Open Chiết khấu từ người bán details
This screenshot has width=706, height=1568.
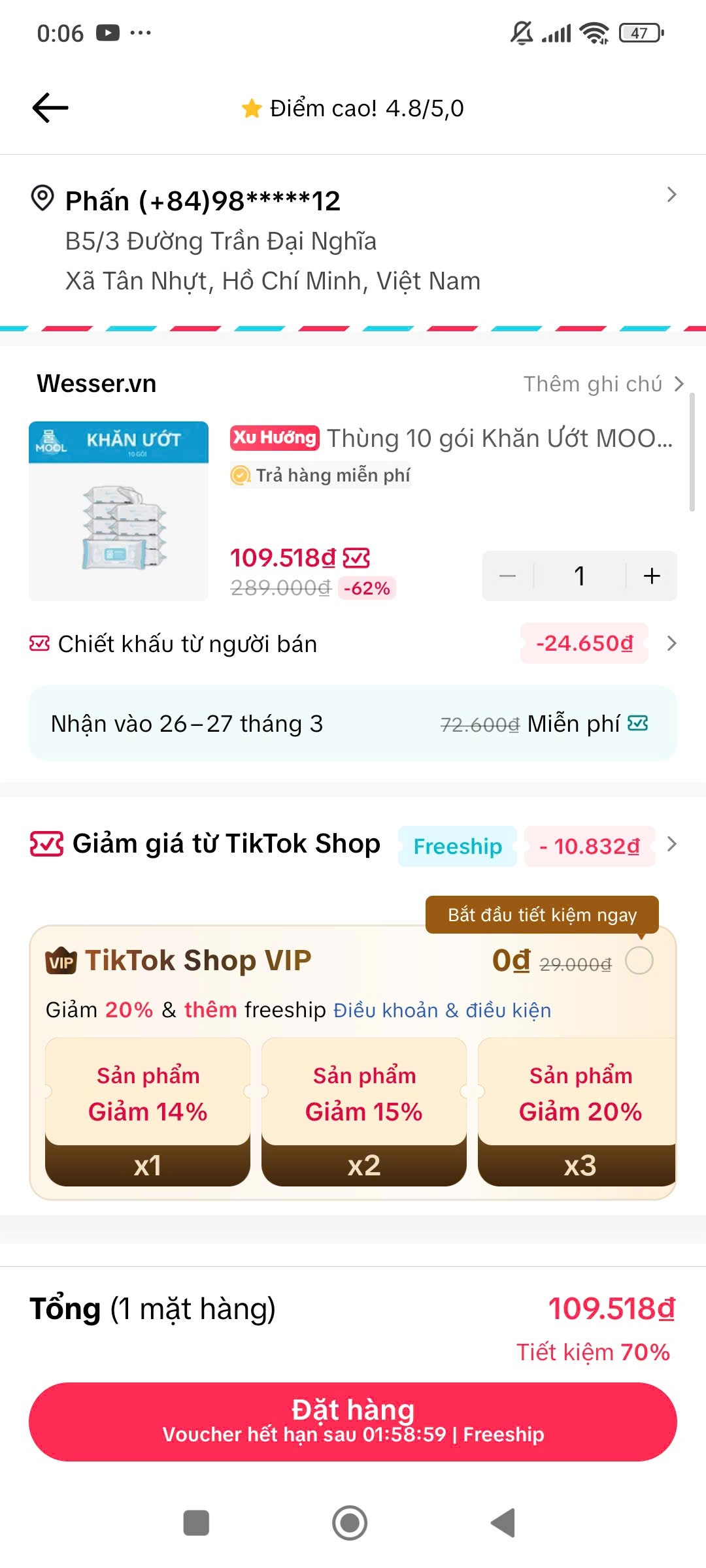(353, 644)
